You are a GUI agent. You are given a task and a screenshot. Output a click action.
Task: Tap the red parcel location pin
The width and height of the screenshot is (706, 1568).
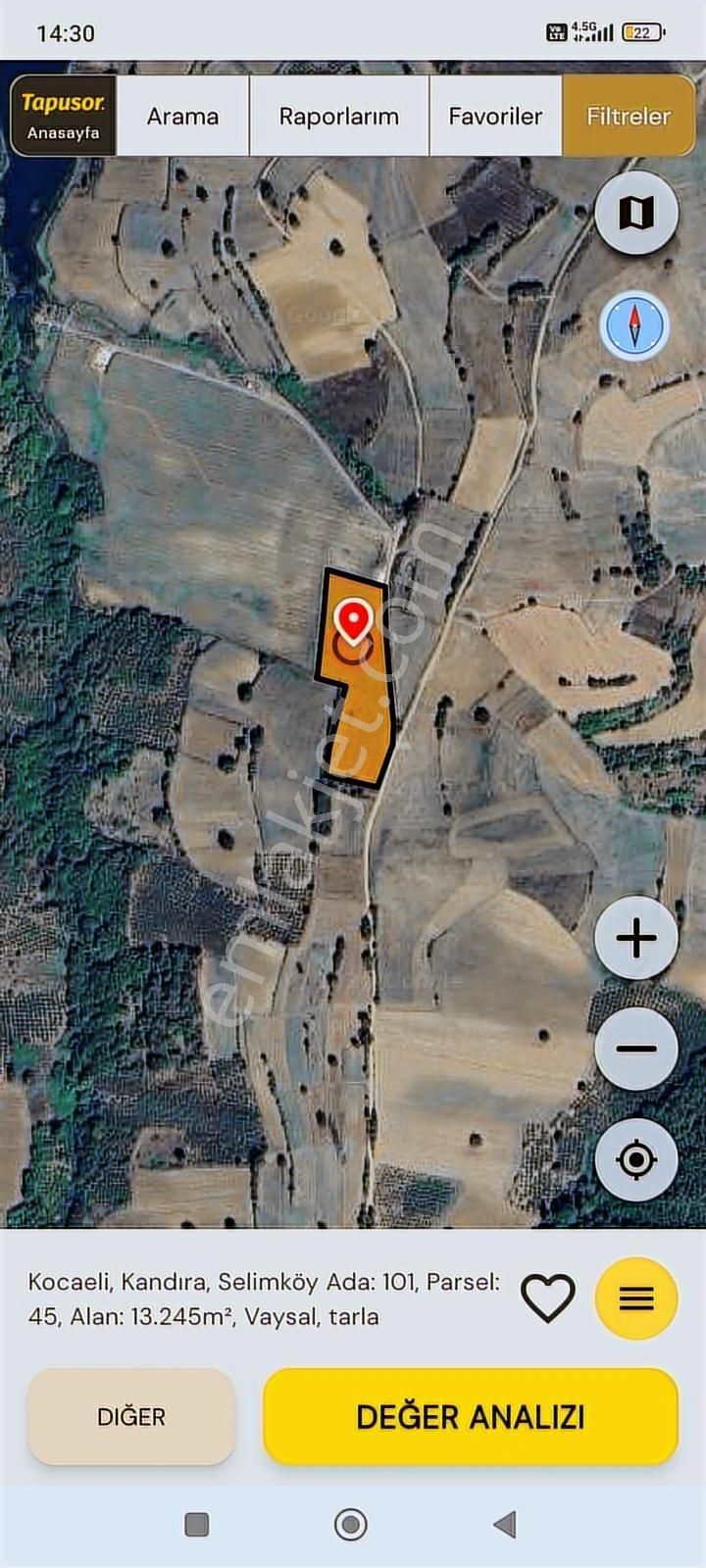353,622
